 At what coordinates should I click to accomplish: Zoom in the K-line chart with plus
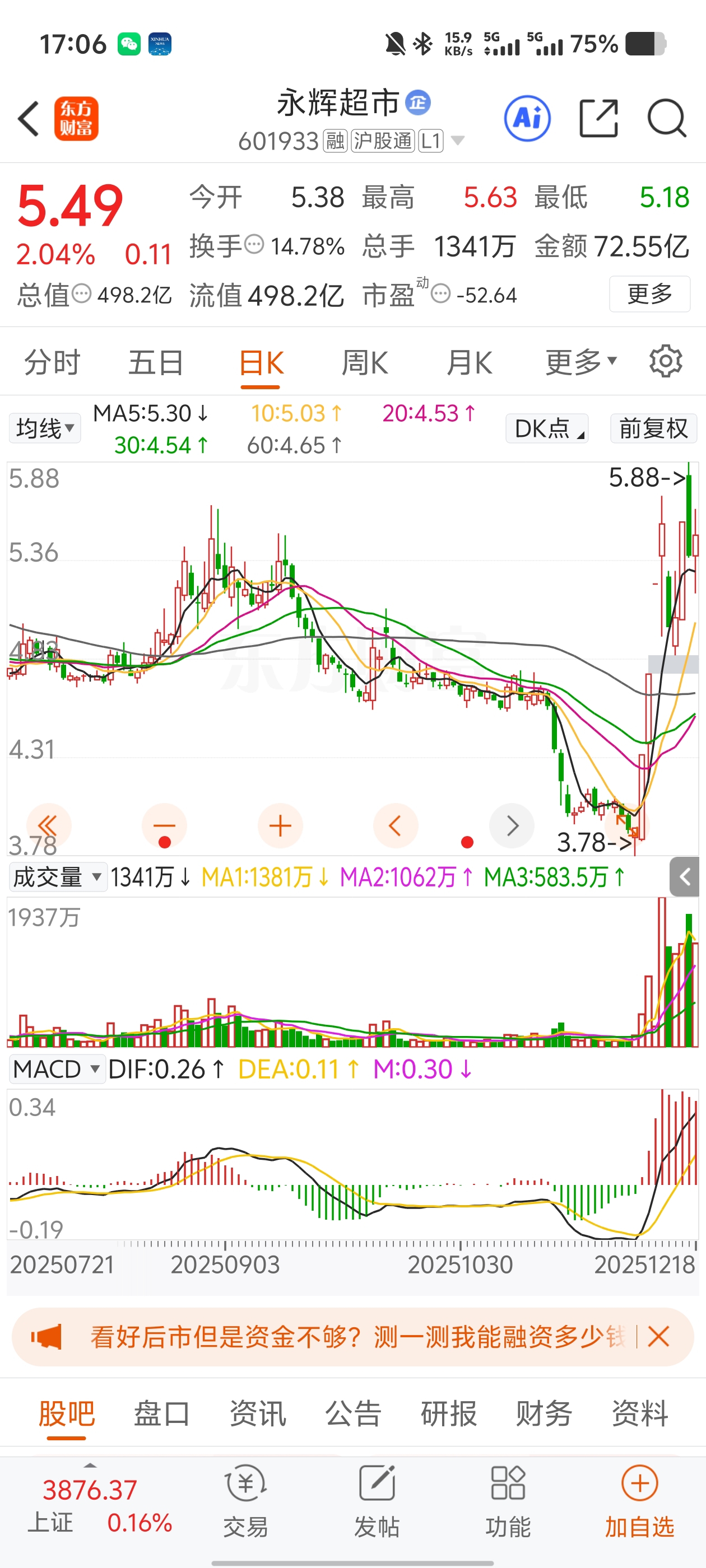tap(280, 826)
